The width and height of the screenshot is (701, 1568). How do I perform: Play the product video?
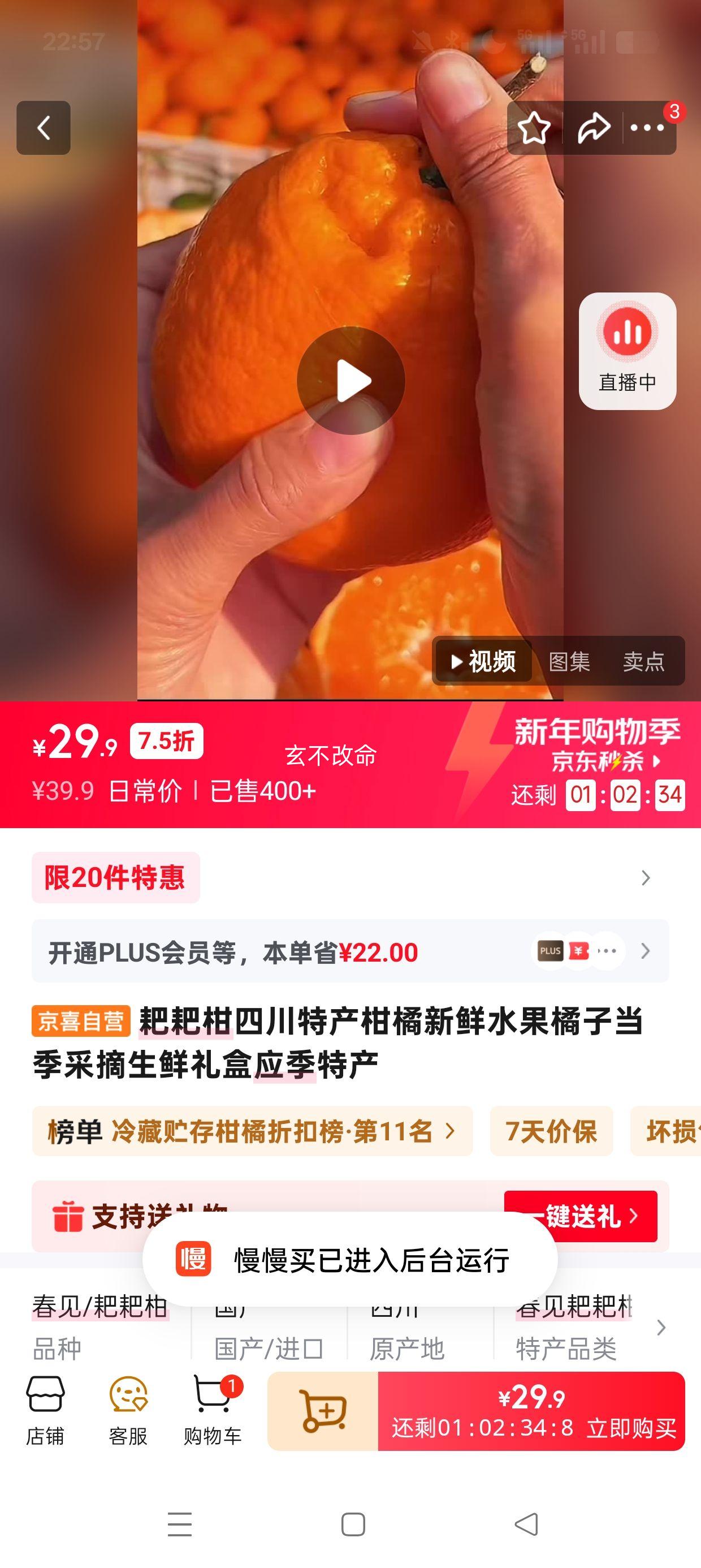tap(350, 380)
